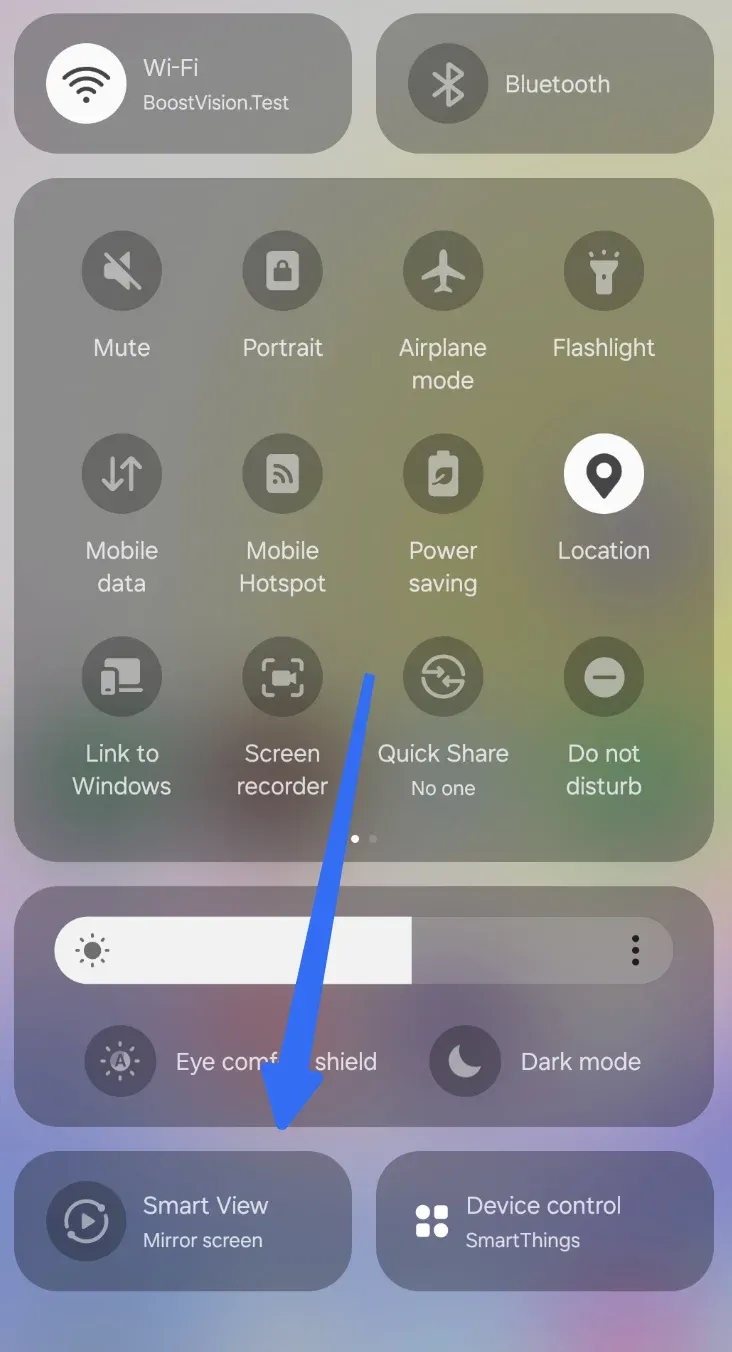Open Device control for SmartThings
The image size is (732, 1352).
pyautogui.click(x=545, y=1221)
